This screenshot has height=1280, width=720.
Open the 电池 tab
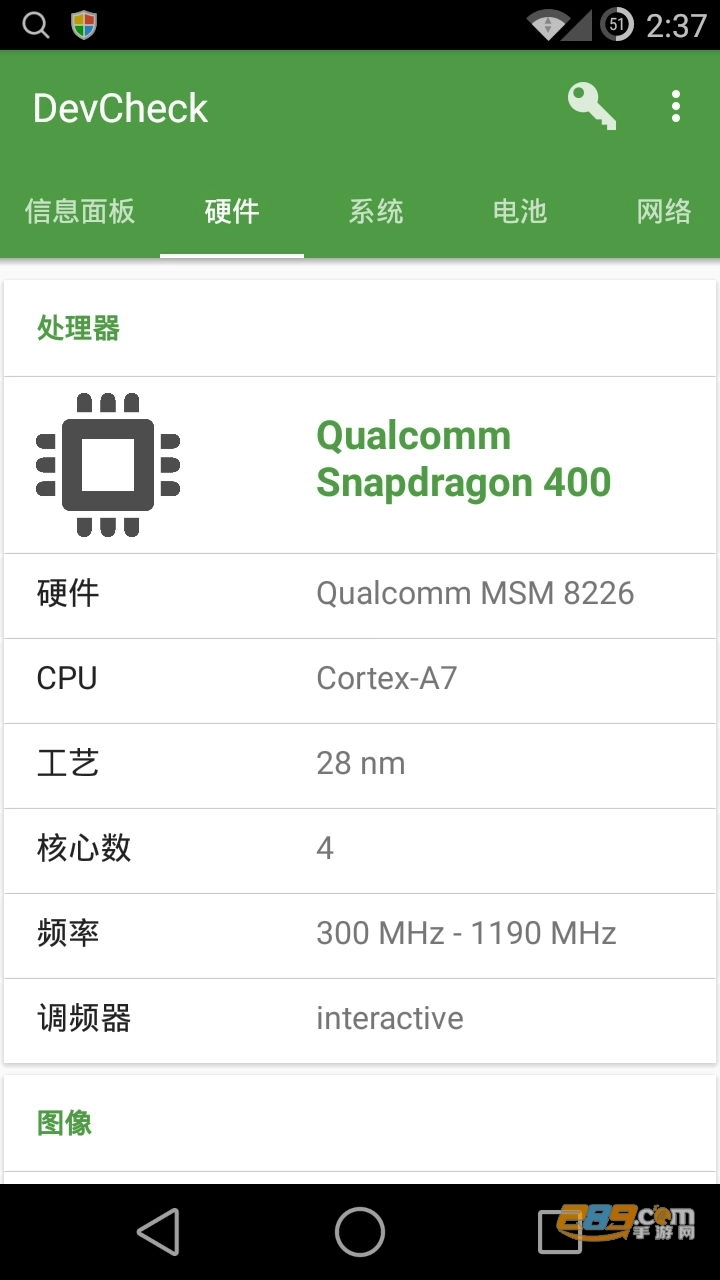coord(520,211)
